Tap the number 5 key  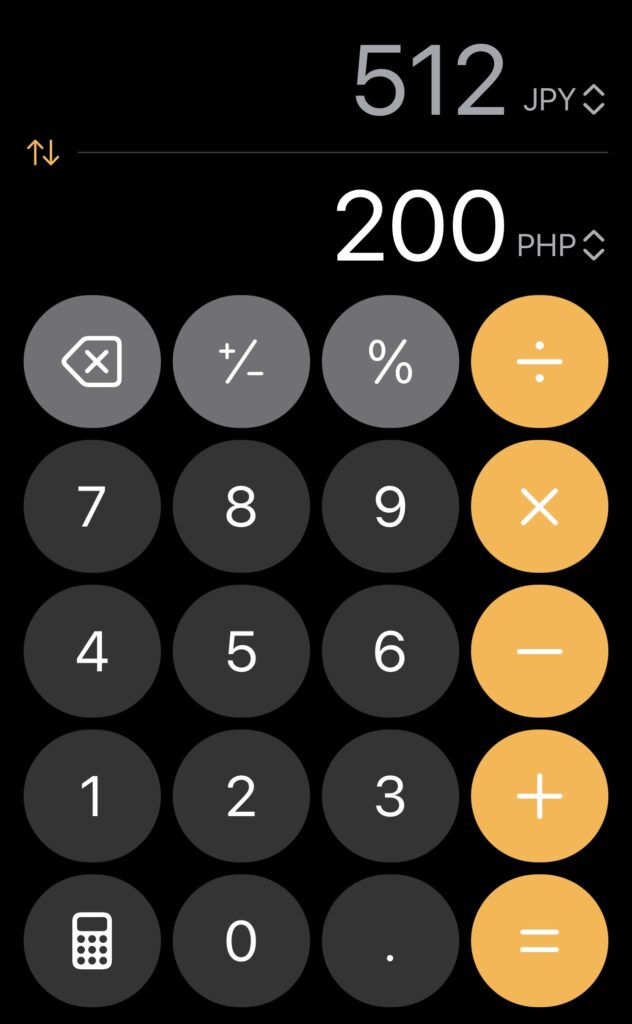pos(241,651)
